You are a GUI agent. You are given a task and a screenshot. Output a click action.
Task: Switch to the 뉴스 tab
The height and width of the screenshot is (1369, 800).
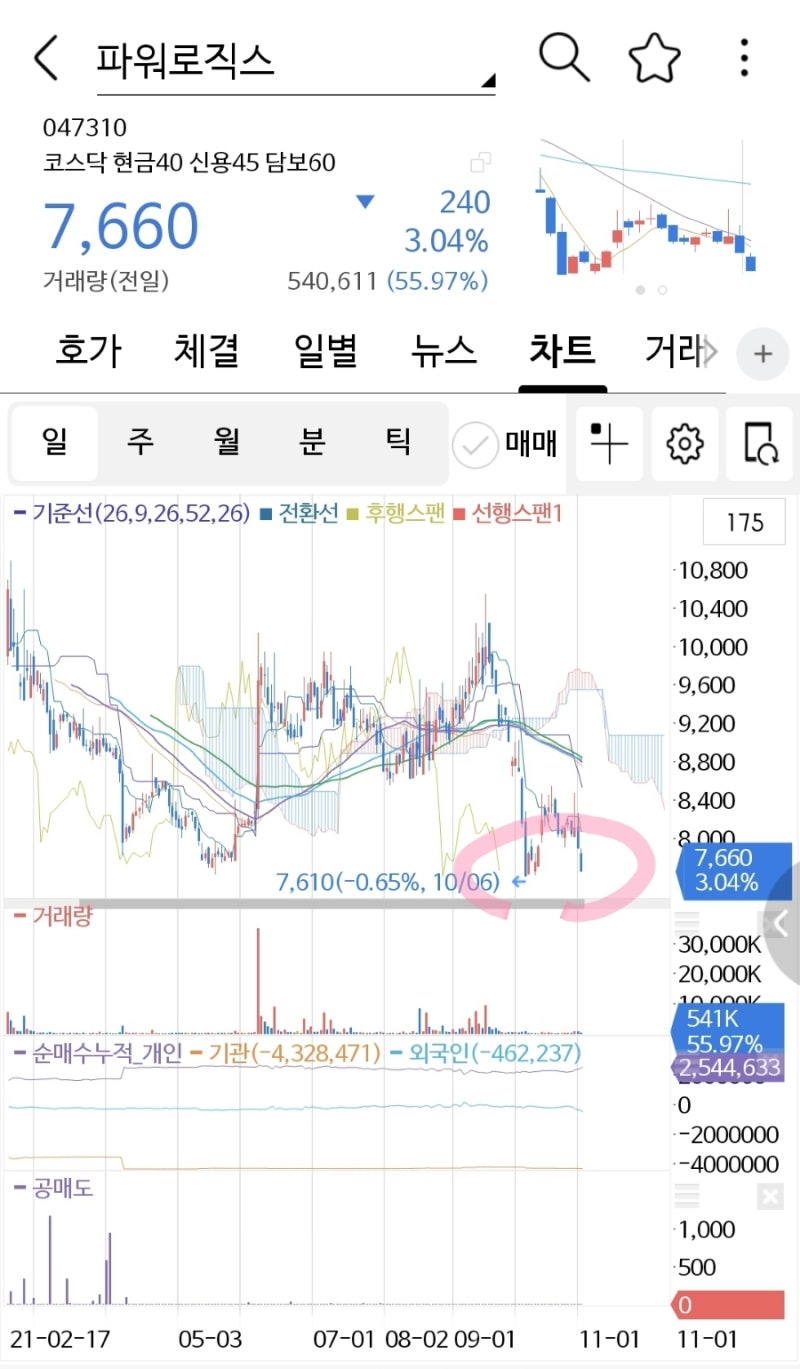[443, 352]
